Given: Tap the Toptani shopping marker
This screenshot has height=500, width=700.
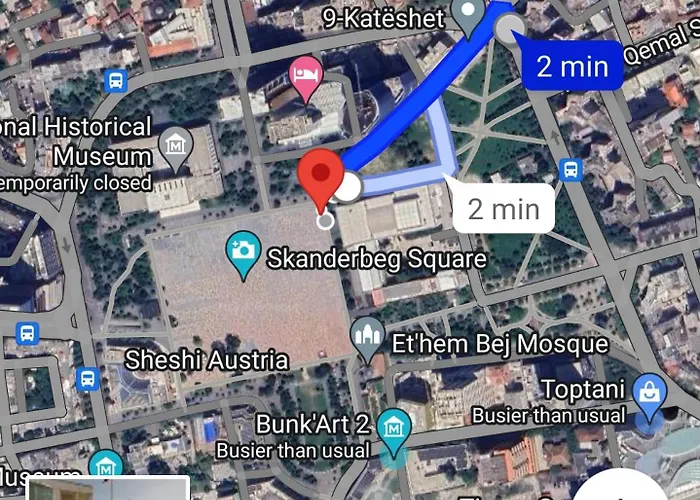Looking at the screenshot, I should point(651,391).
